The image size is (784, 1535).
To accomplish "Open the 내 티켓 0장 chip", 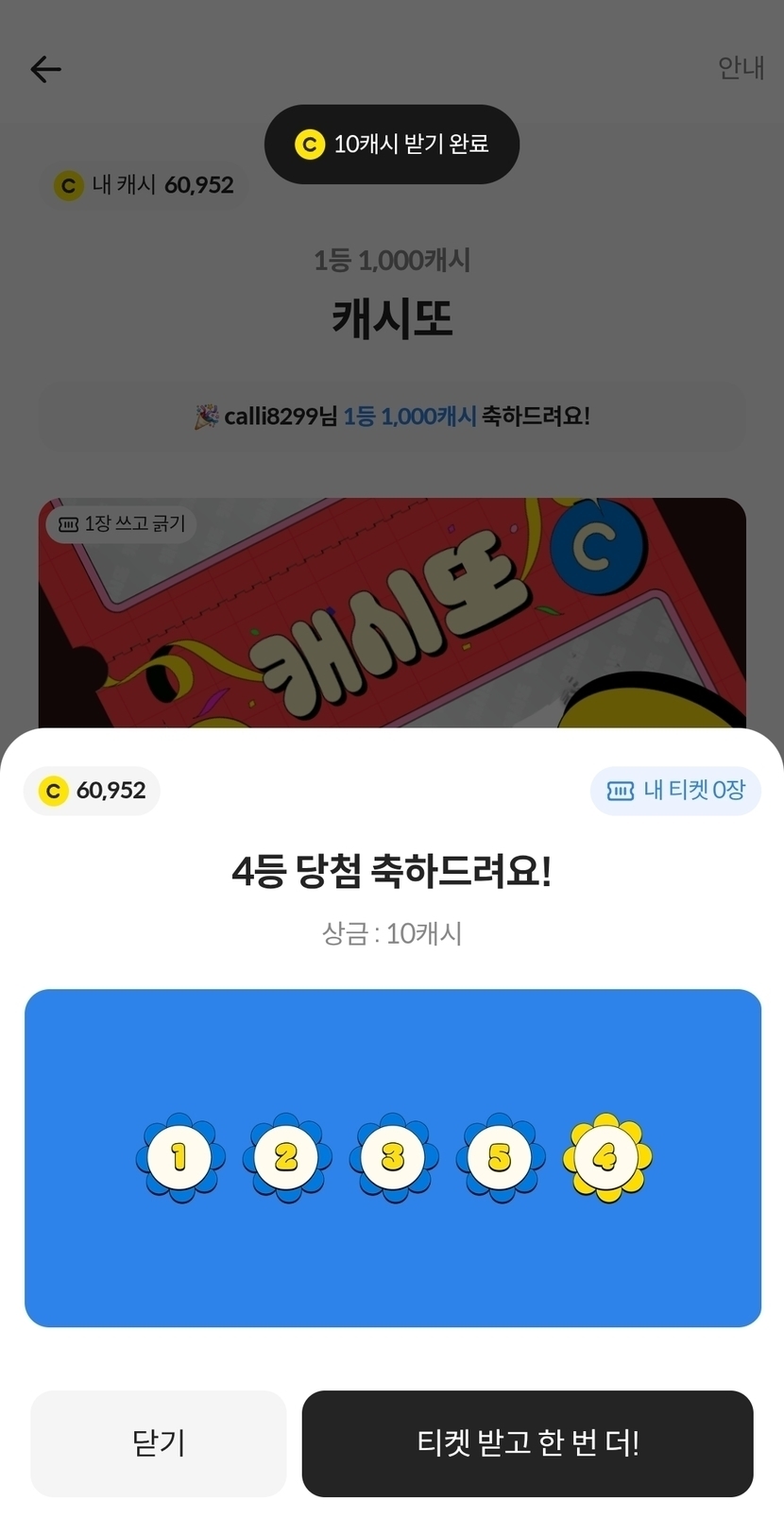I will 675,791.
